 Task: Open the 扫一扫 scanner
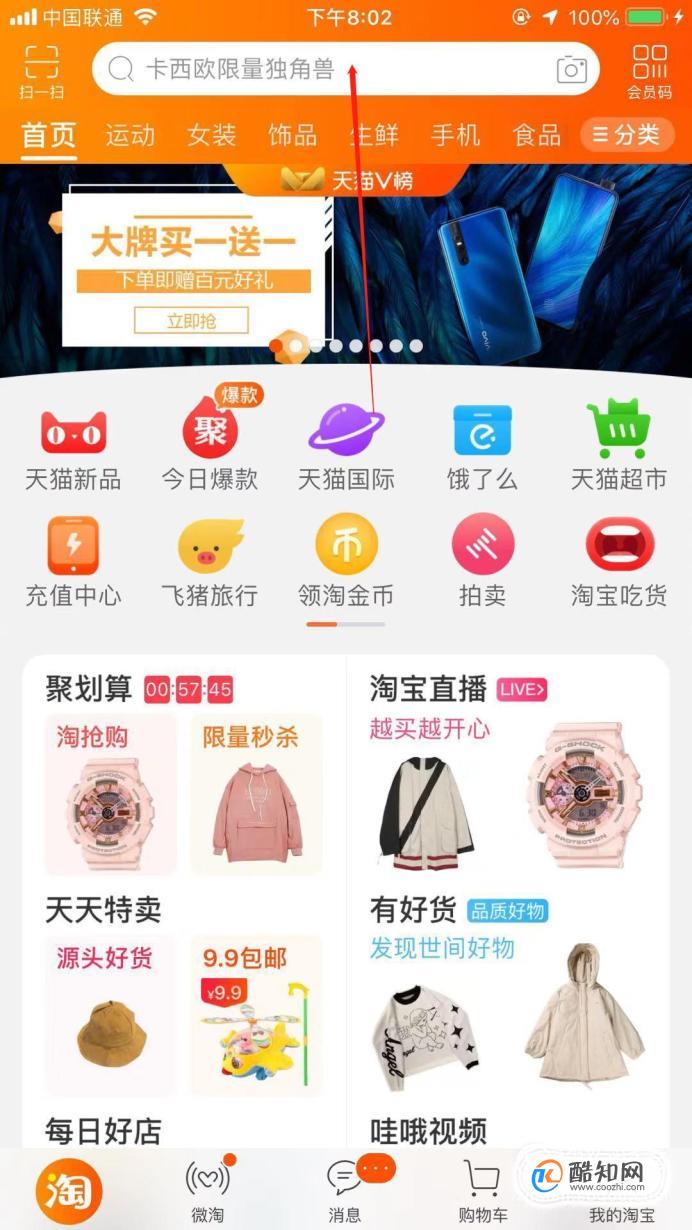click(41, 71)
